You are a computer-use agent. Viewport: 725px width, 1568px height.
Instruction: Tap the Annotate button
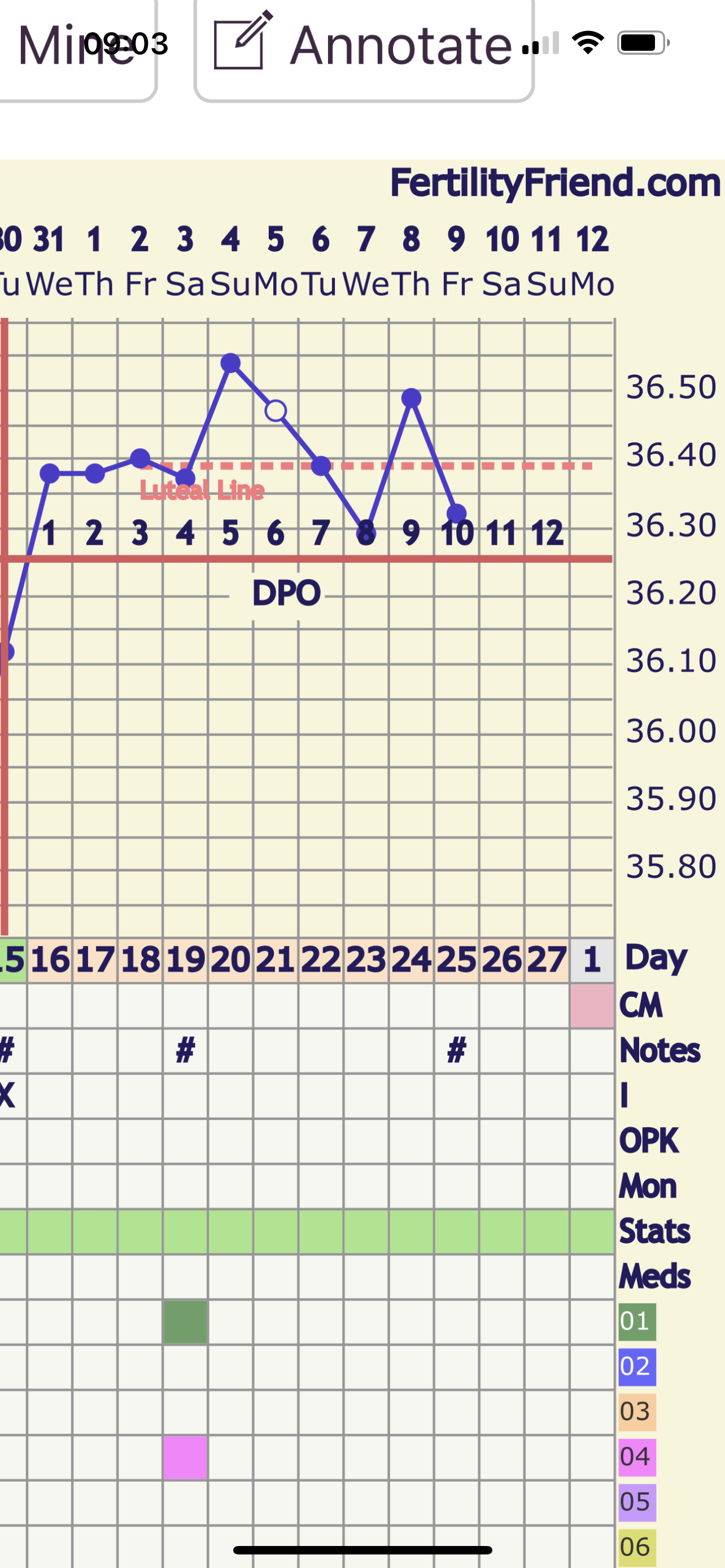click(x=364, y=47)
